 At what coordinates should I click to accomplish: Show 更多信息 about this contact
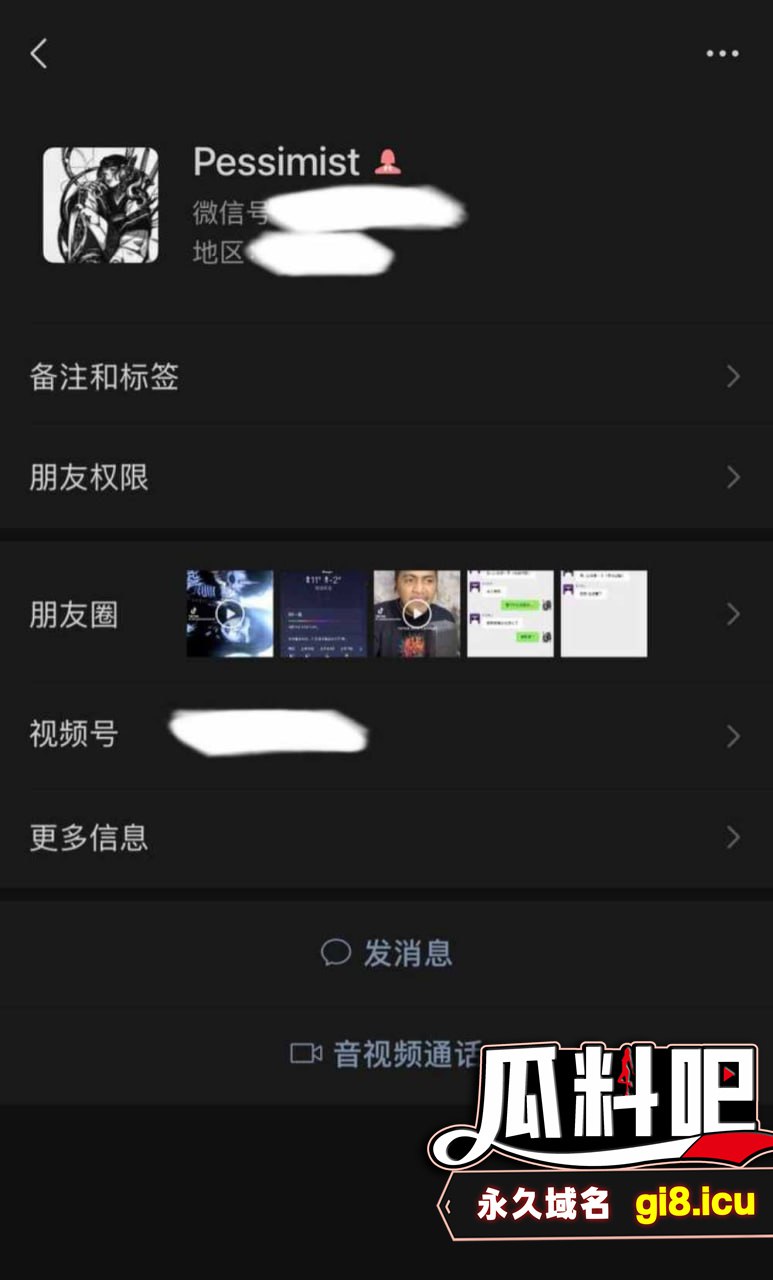386,837
